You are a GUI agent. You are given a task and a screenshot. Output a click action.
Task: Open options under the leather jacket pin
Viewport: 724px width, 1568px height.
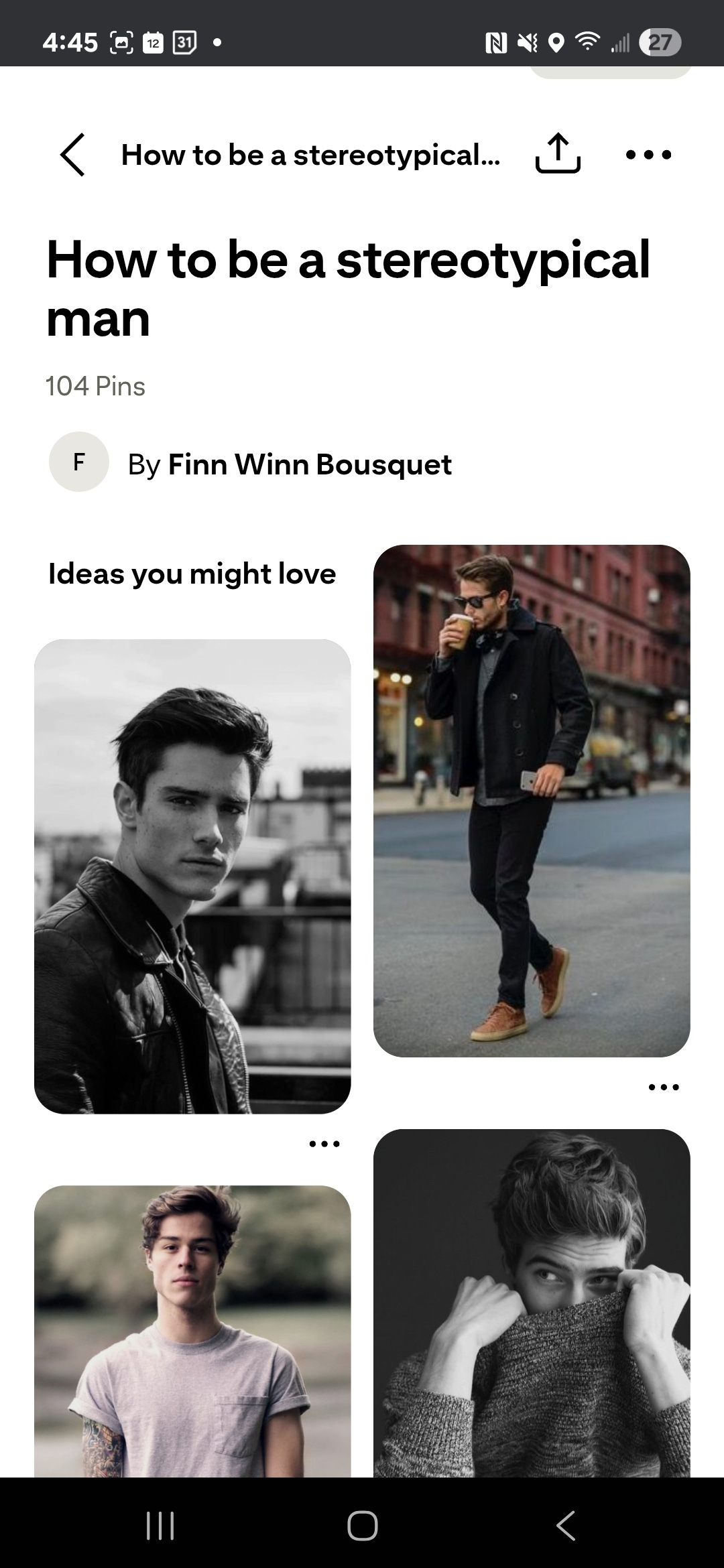[324, 1144]
